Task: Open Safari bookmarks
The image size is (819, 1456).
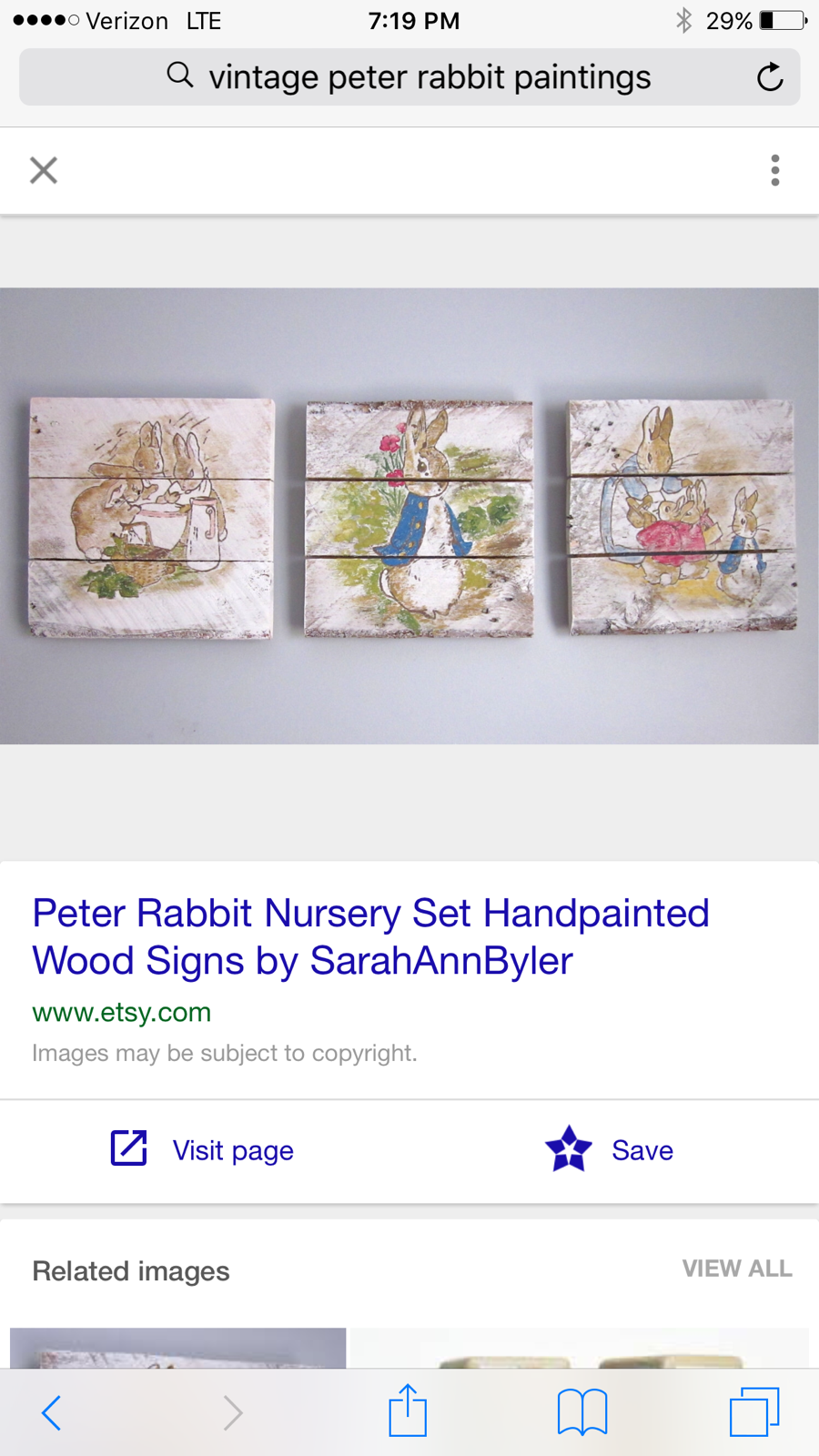Action: (x=582, y=1412)
